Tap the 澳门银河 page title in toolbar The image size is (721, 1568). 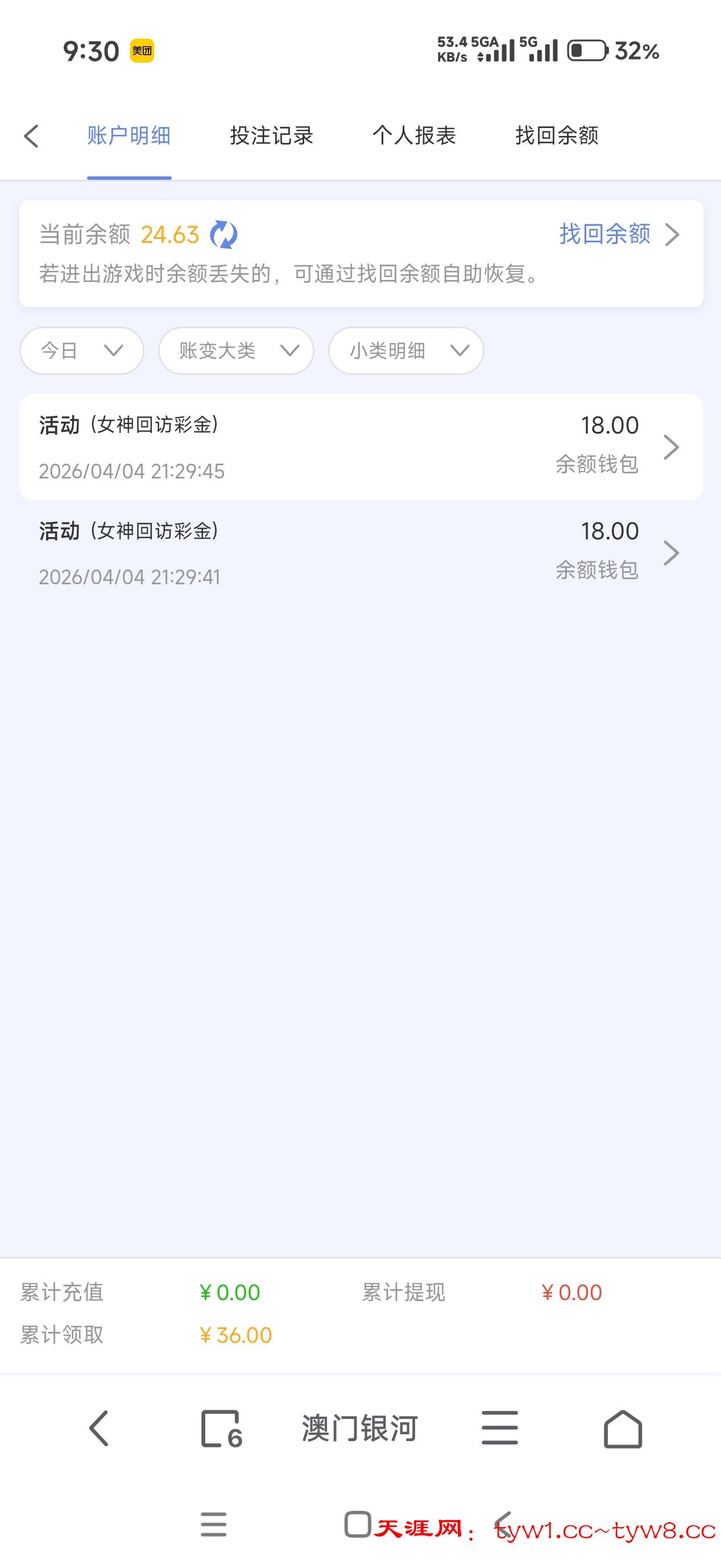pos(360,1428)
